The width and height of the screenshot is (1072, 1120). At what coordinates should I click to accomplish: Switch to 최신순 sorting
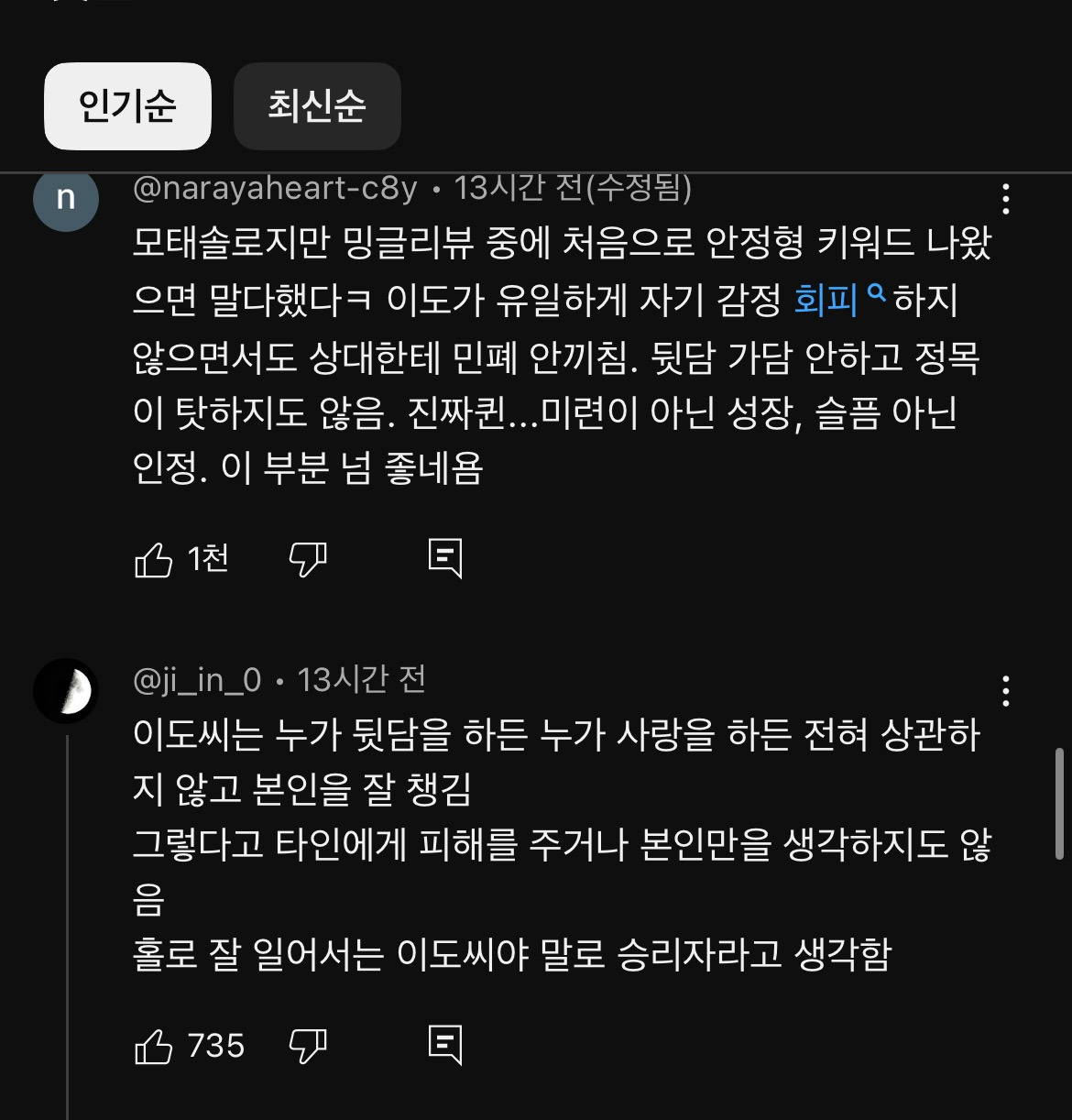click(317, 106)
